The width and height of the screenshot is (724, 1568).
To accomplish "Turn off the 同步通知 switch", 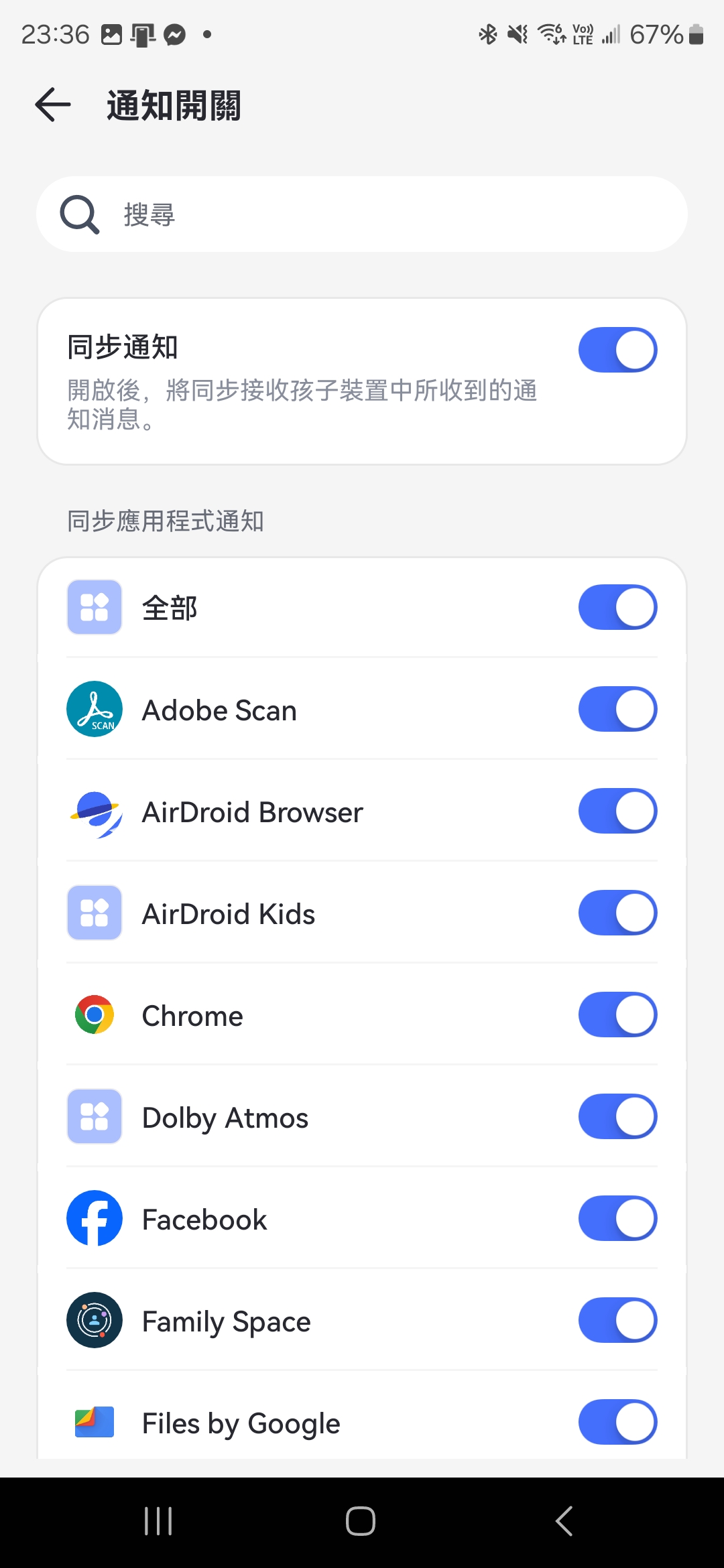I will tap(617, 350).
